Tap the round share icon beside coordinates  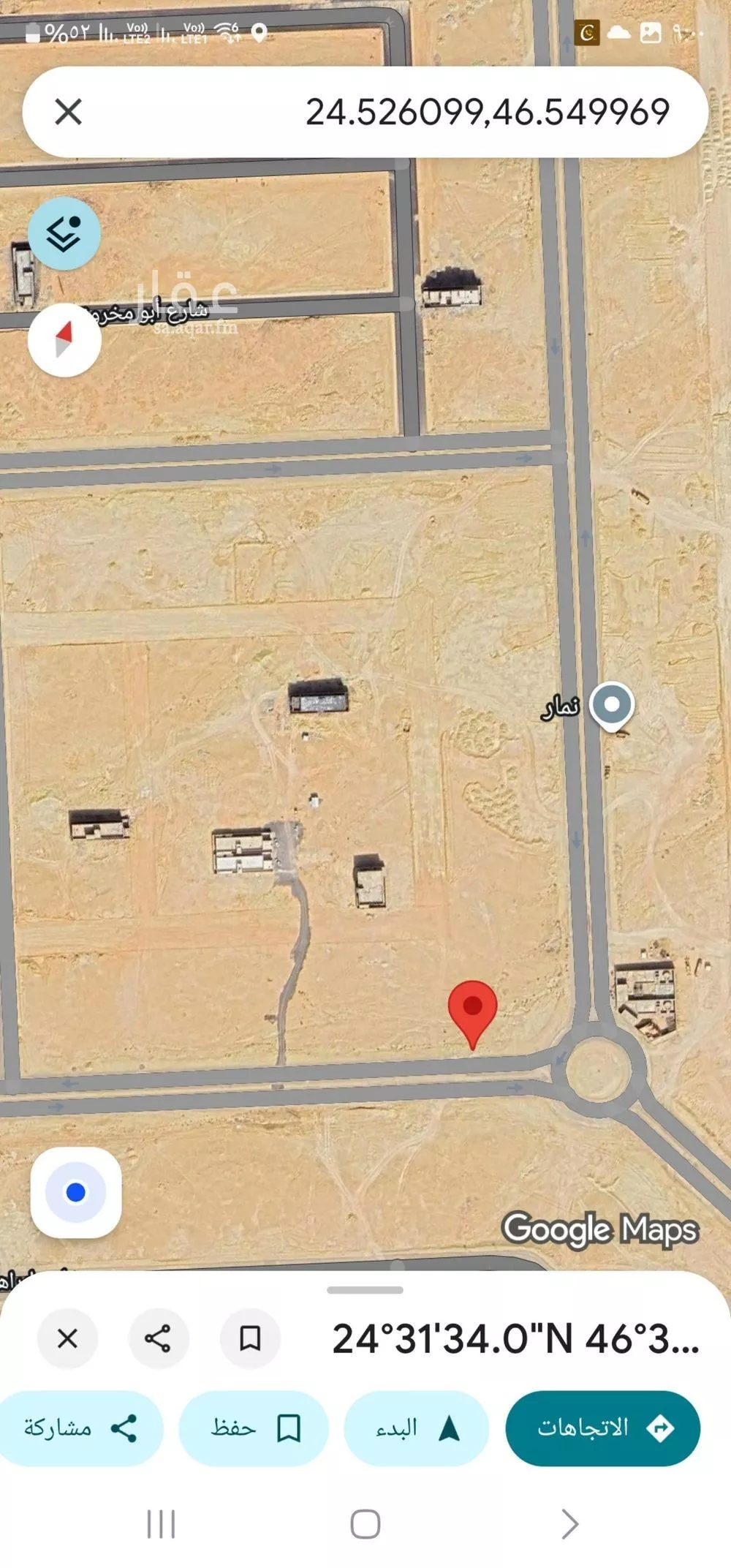[x=158, y=1338]
